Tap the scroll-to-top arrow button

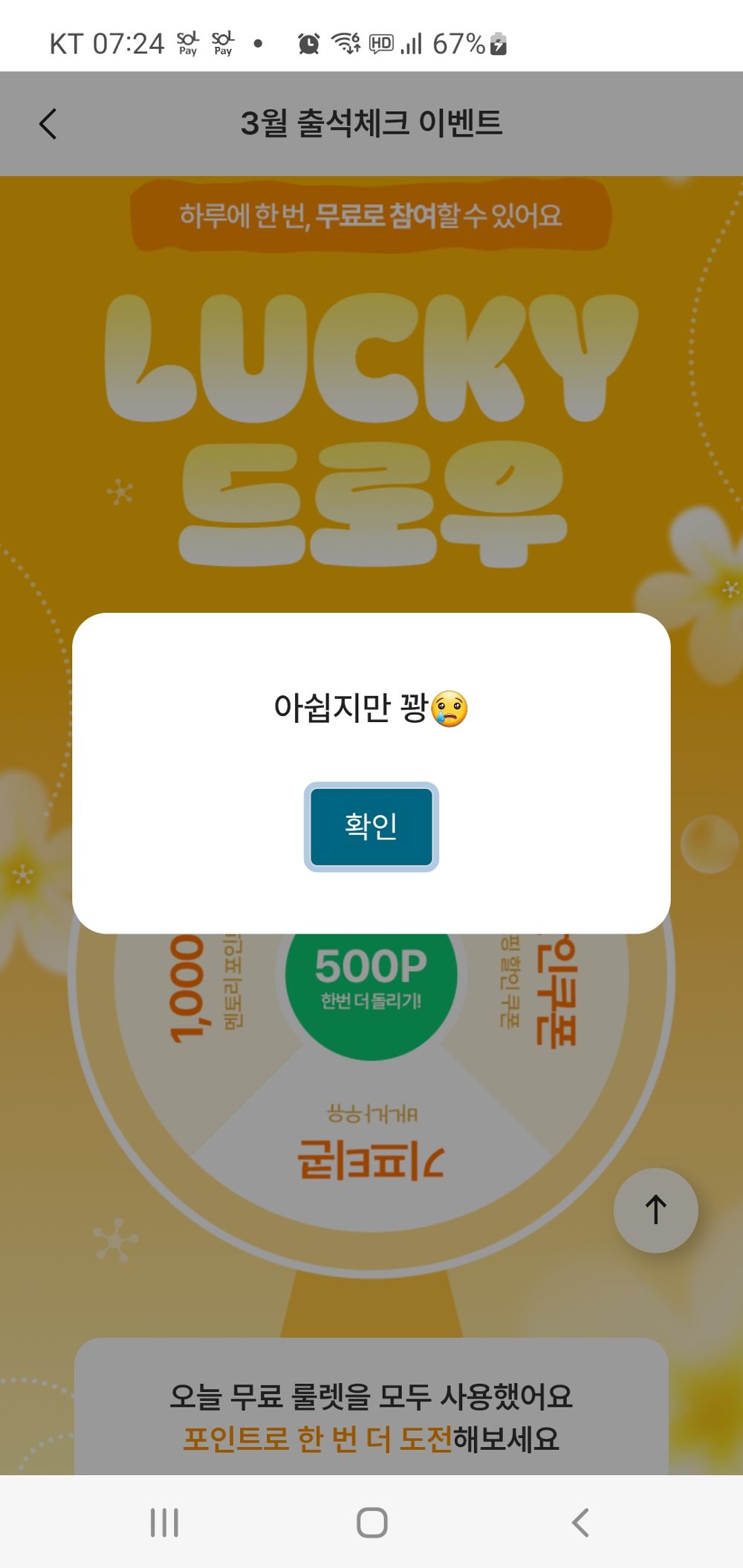coord(655,1209)
